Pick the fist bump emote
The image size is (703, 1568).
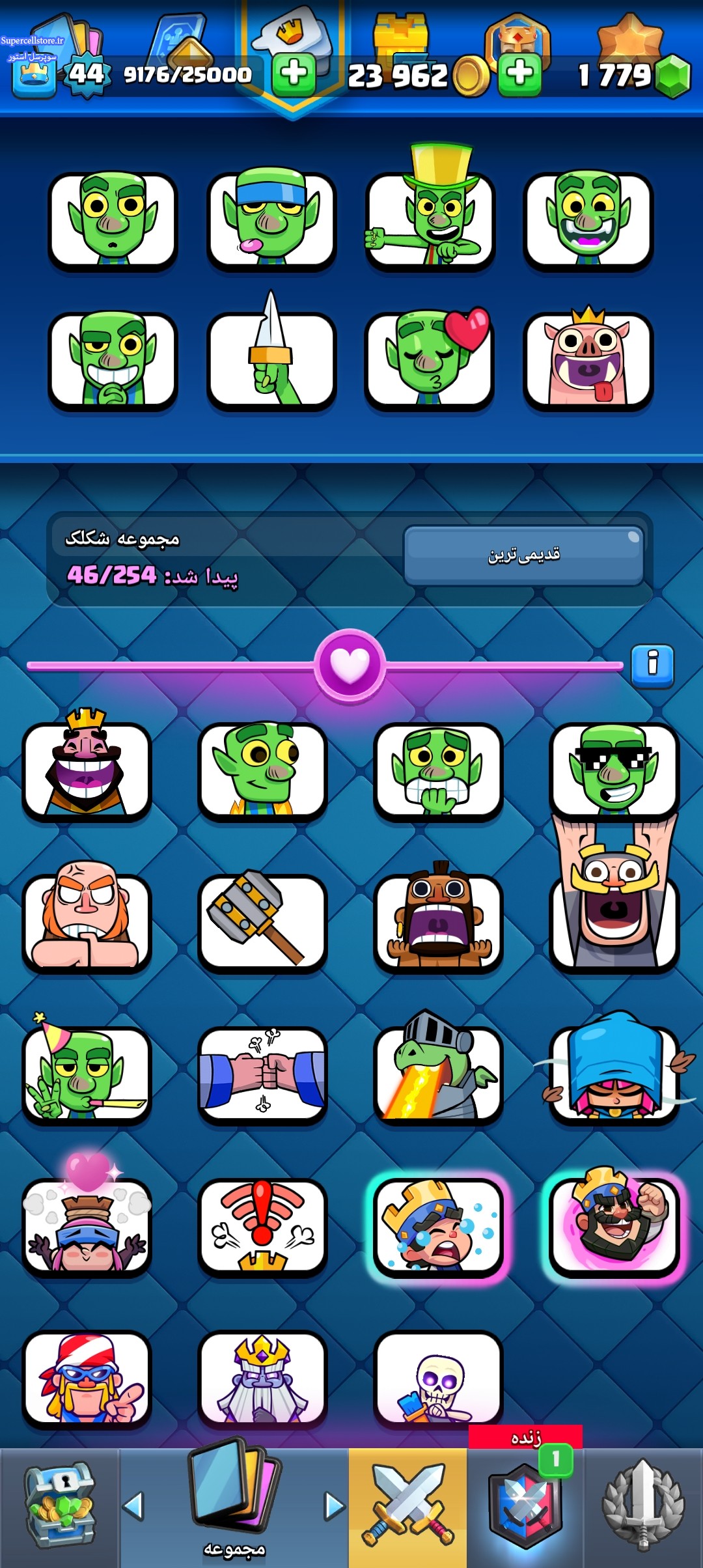[x=262, y=1074]
